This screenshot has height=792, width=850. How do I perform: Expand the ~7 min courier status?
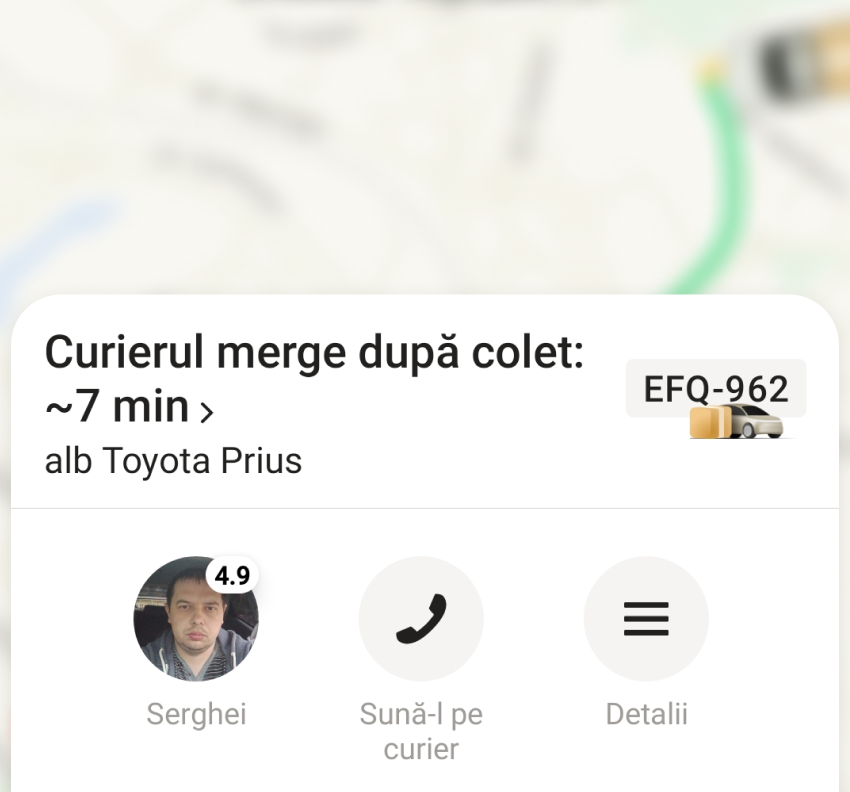206,410
